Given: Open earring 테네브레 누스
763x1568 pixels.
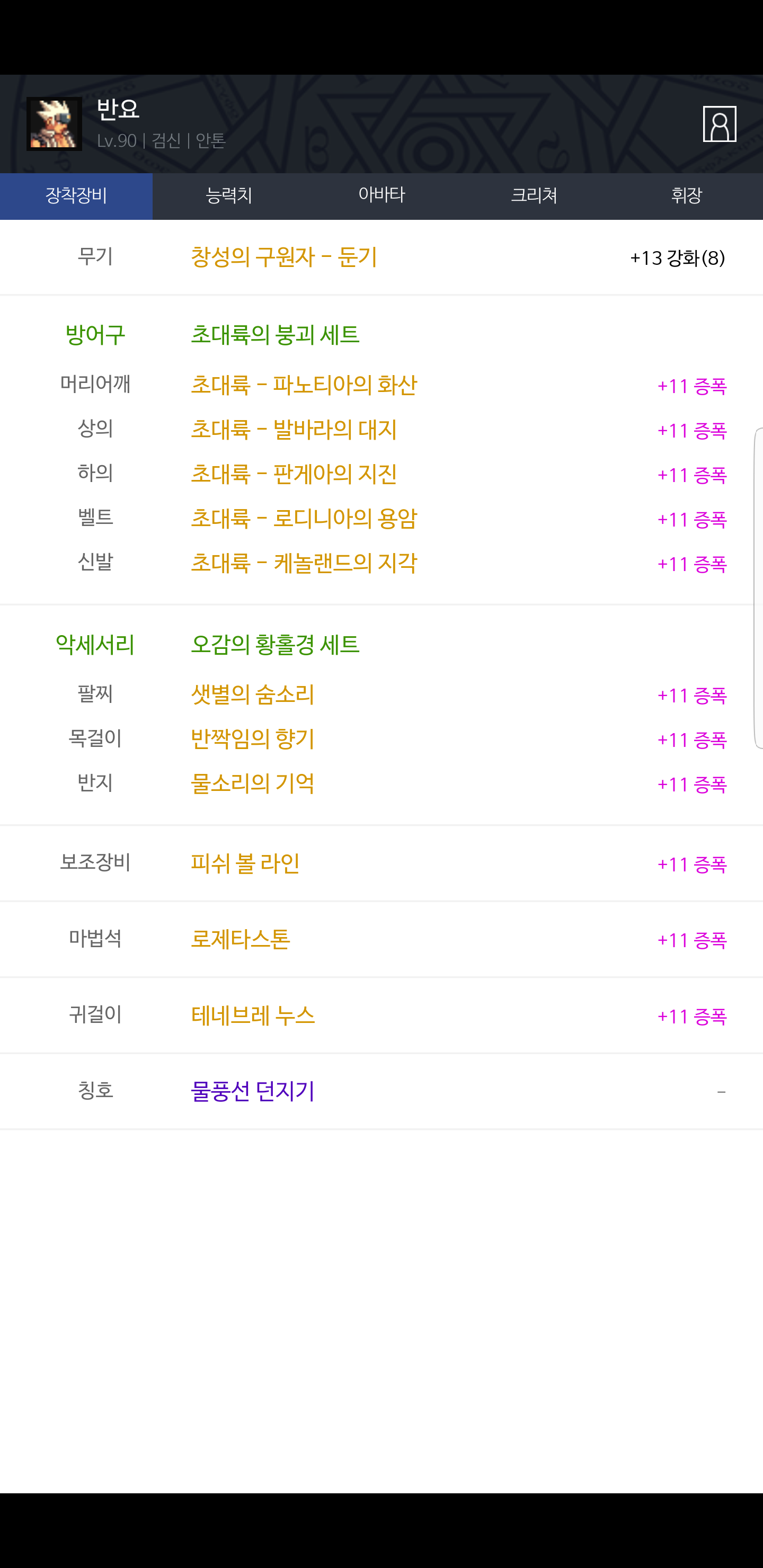Looking at the screenshot, I should 253,1015.
